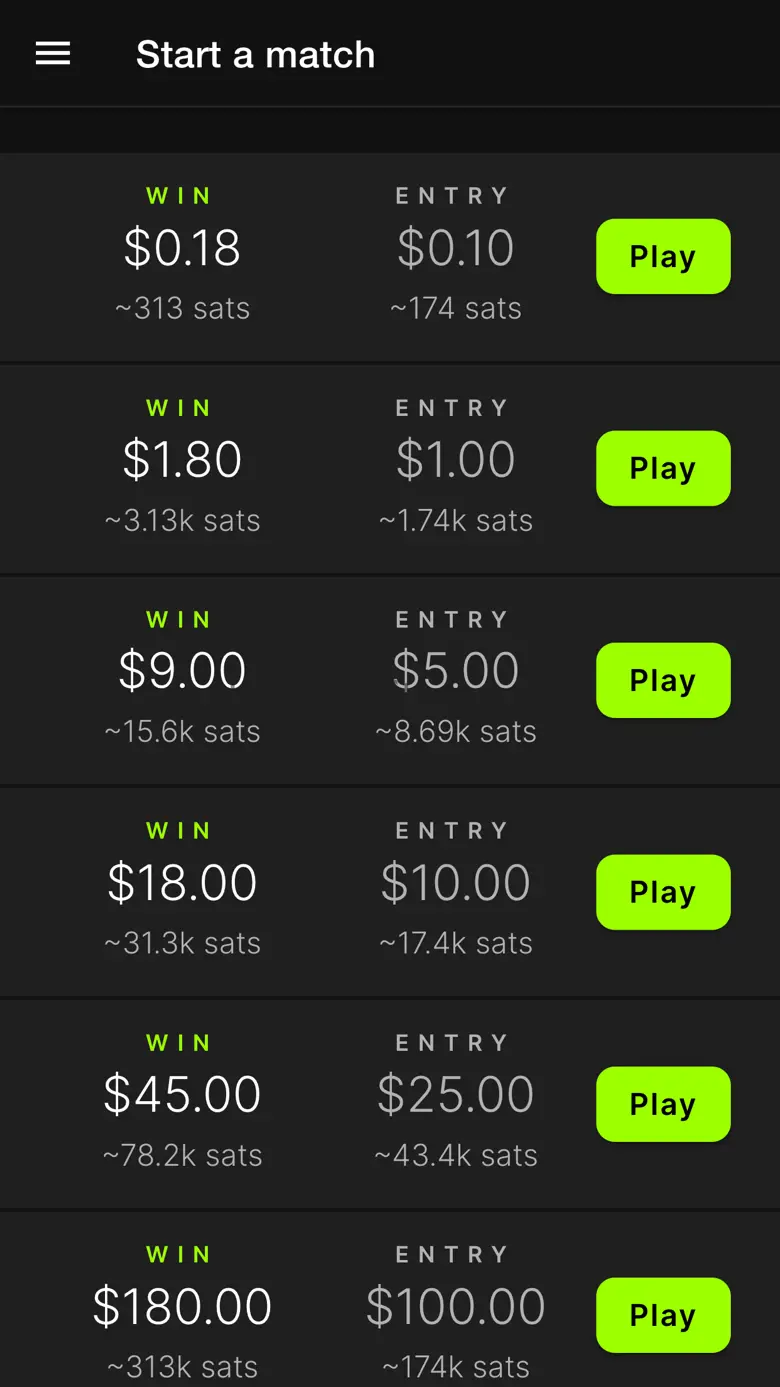Start the match with $1.00 entry

[663, 468]
